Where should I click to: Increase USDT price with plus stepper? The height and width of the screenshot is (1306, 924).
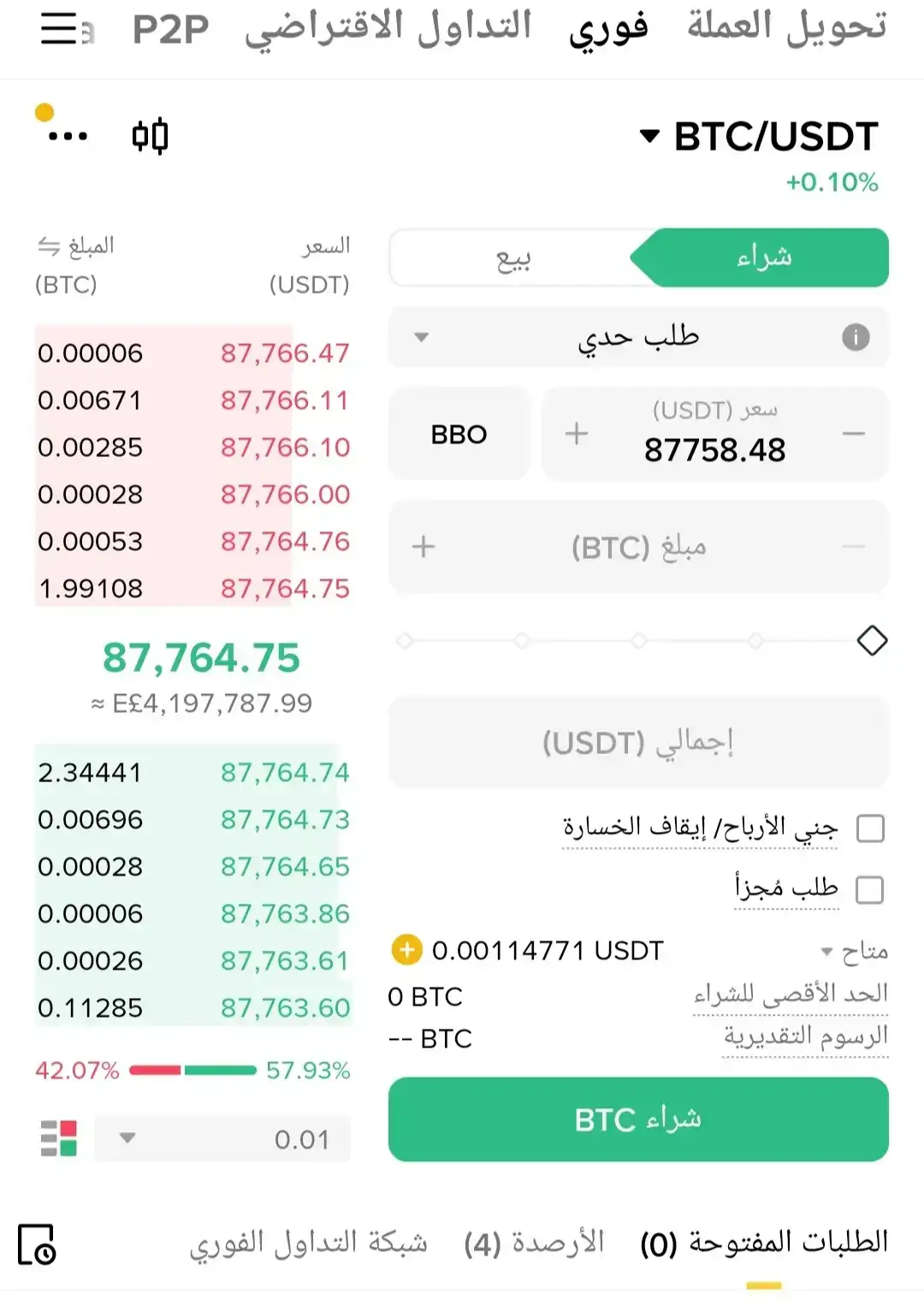576,434
